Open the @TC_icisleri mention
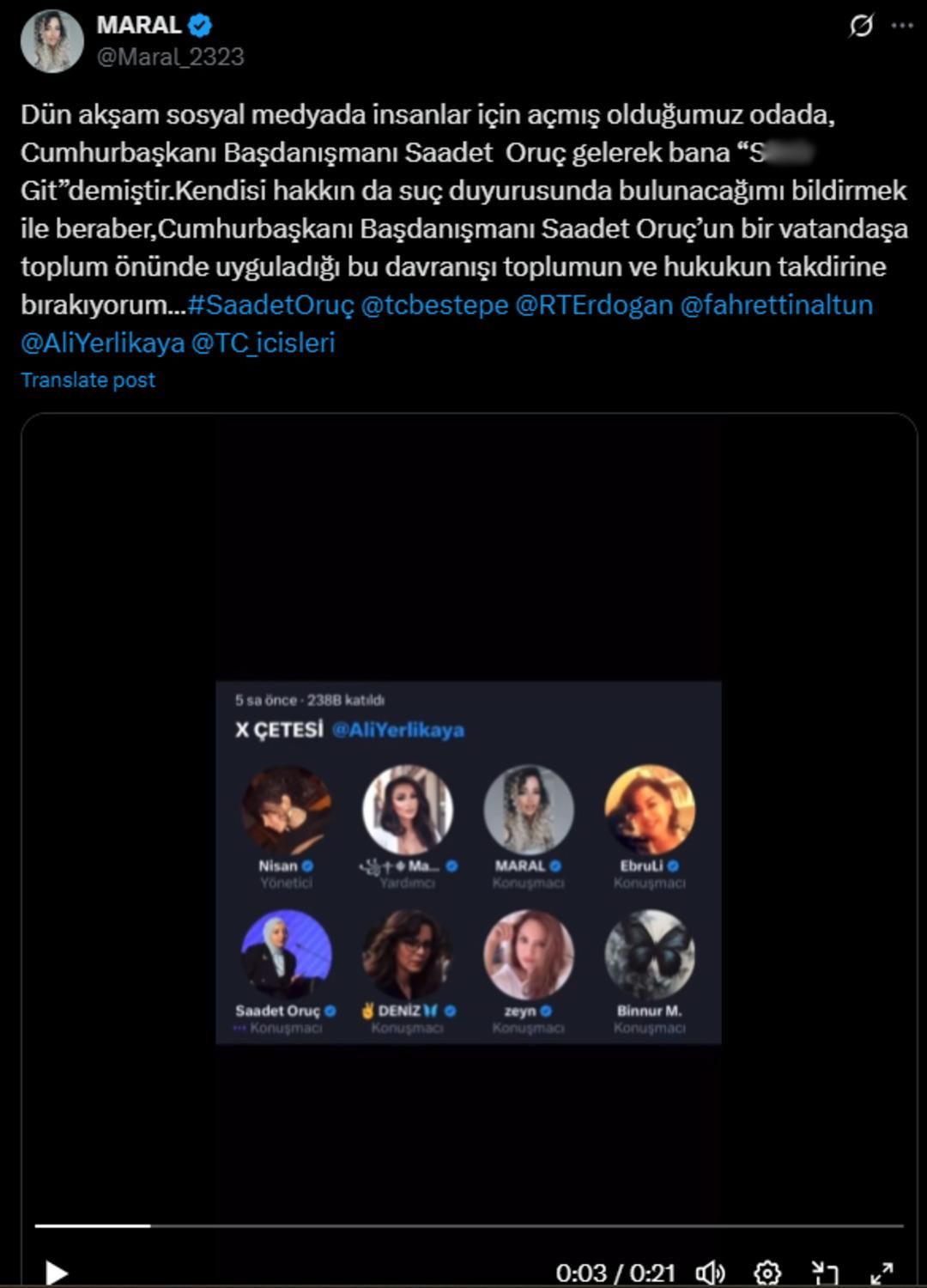The image size is (927, 1288). [x=263, y=343]
